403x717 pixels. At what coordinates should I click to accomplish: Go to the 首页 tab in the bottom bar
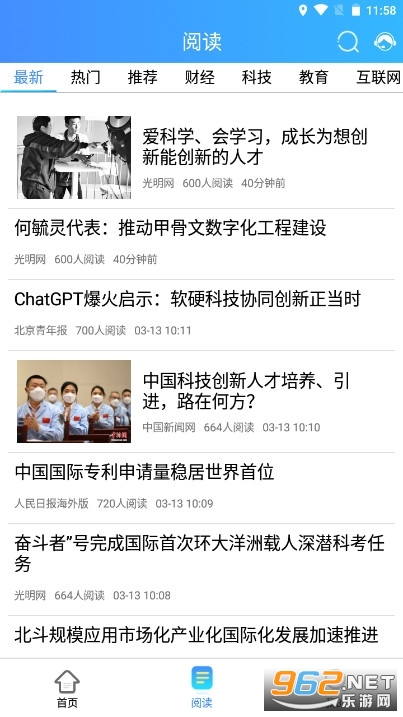click(x=67, y=689)
